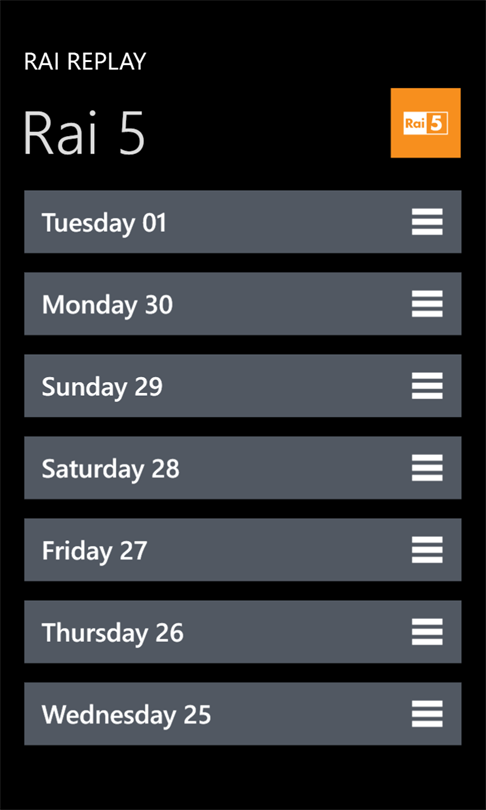This screenshot has width=486, height=810.
Task: Select Monday 30 from the list
Action: tap(243, 304)
